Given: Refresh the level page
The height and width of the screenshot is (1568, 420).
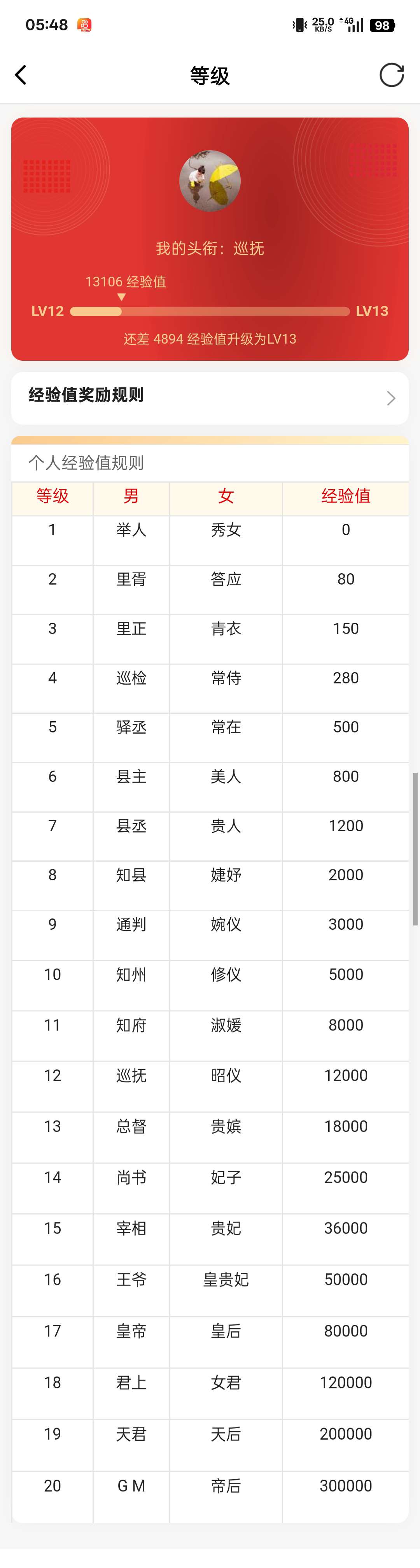Looking at the screenshot, I should (392, 76).
